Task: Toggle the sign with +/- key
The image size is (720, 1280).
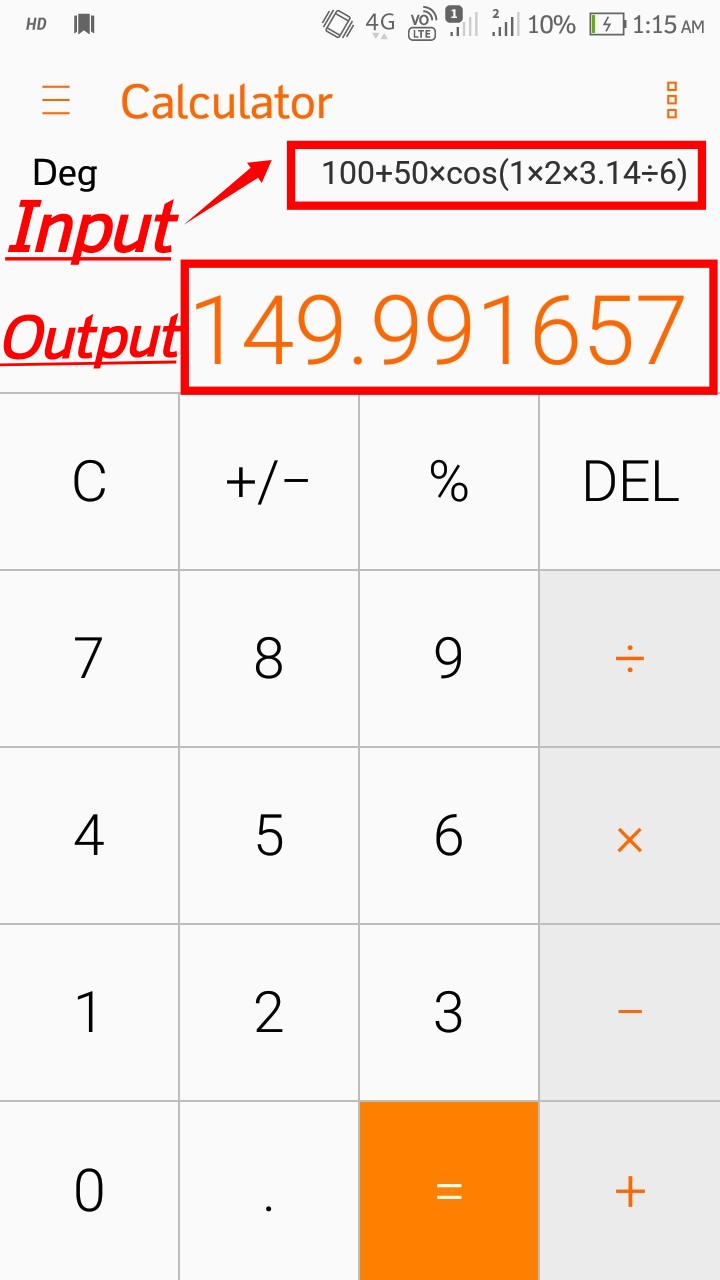Action: click(269, 482)
